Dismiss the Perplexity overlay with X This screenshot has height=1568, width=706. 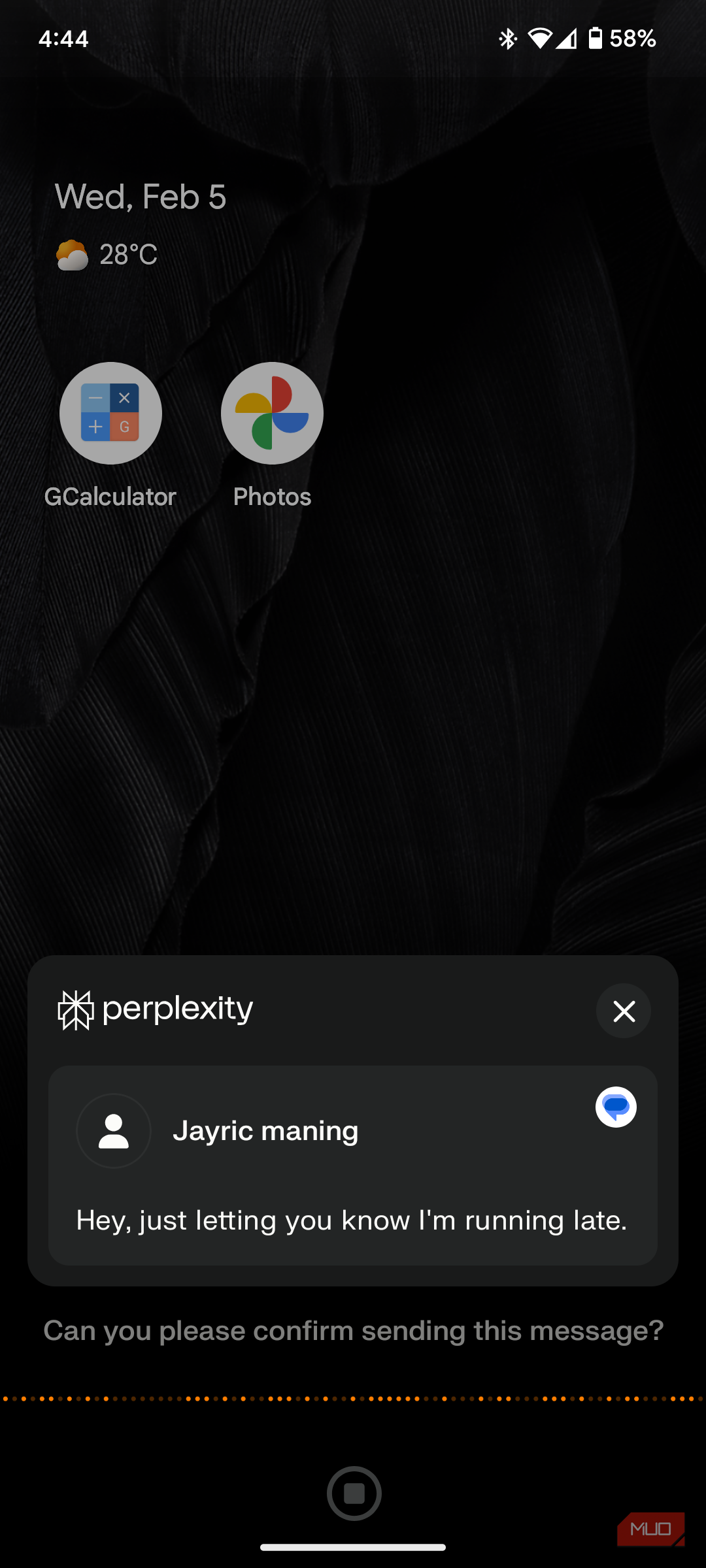623,1011
